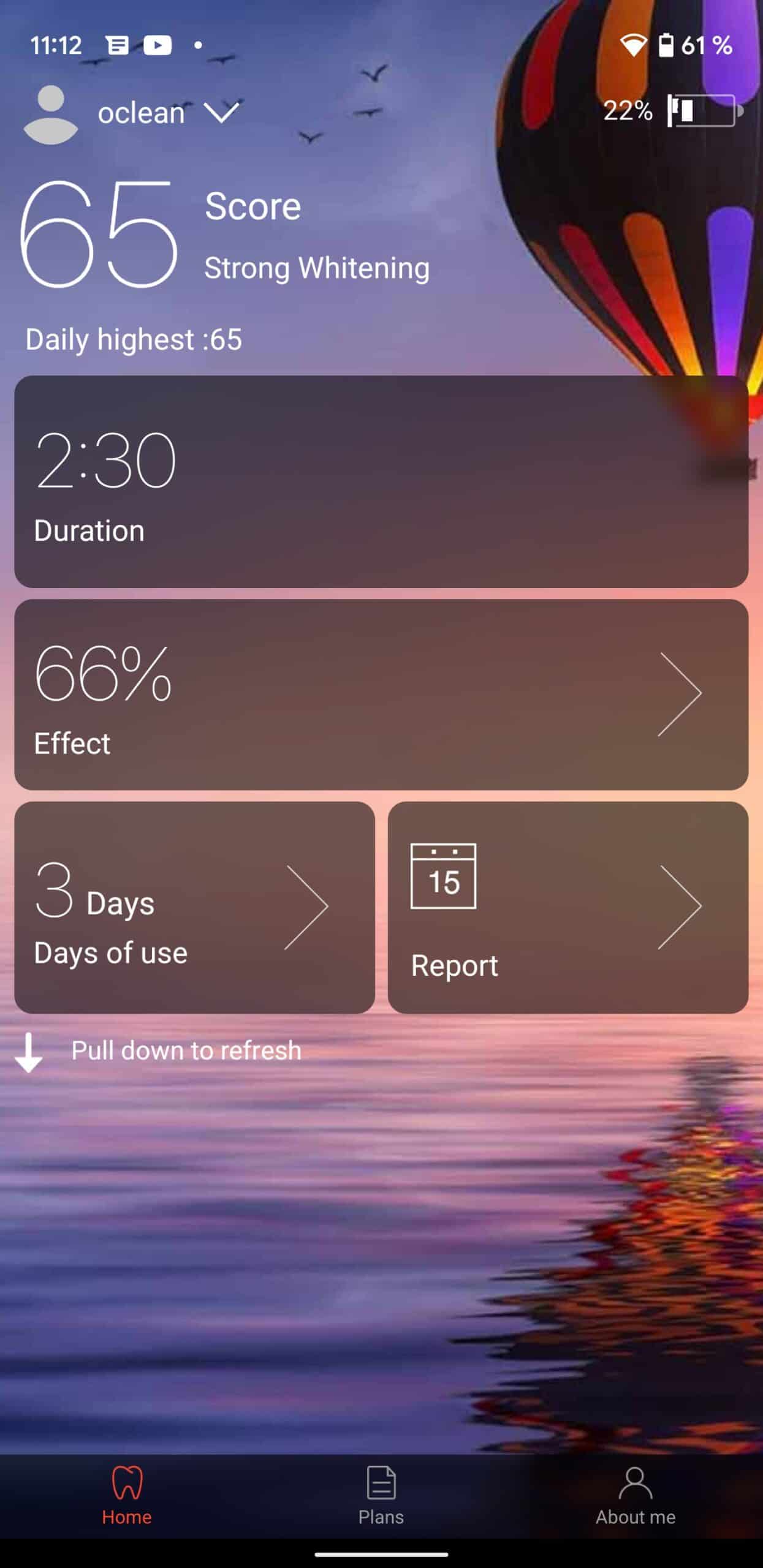Select the Home tab

tap(127, 1495)
